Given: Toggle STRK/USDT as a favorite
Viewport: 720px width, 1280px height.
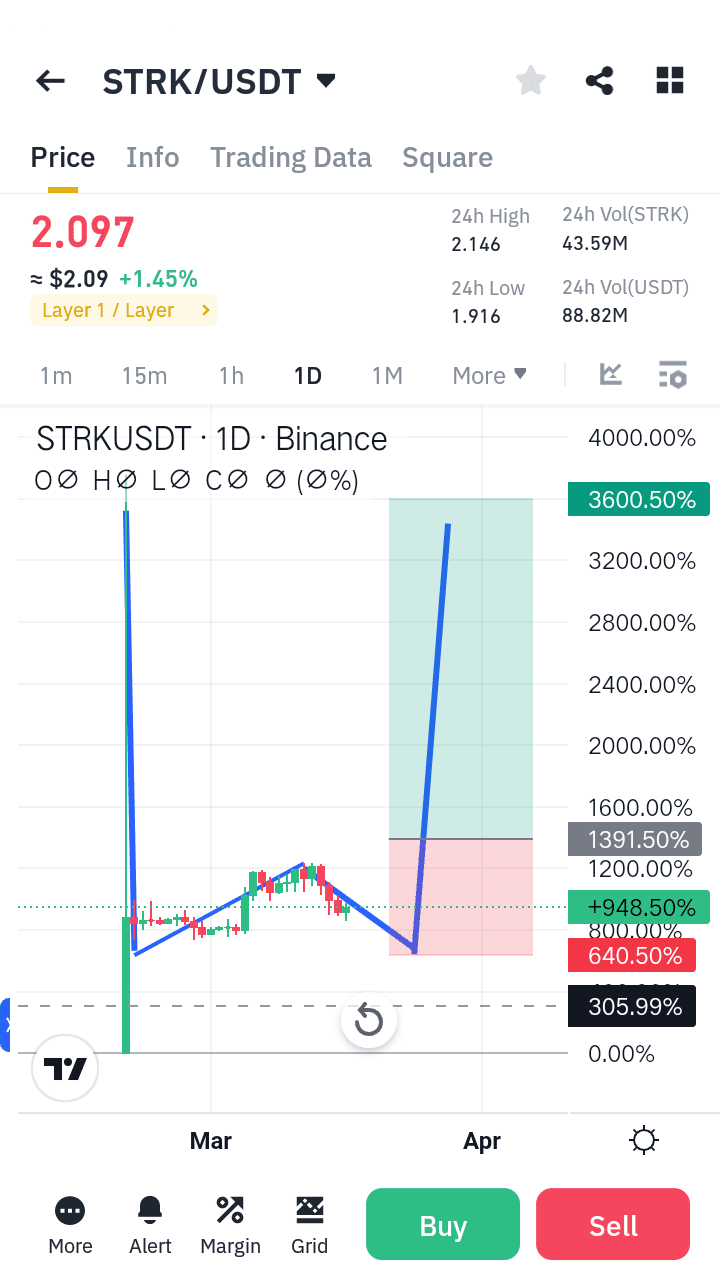Looking at the screenshot, I should click(x=530, y=80).
